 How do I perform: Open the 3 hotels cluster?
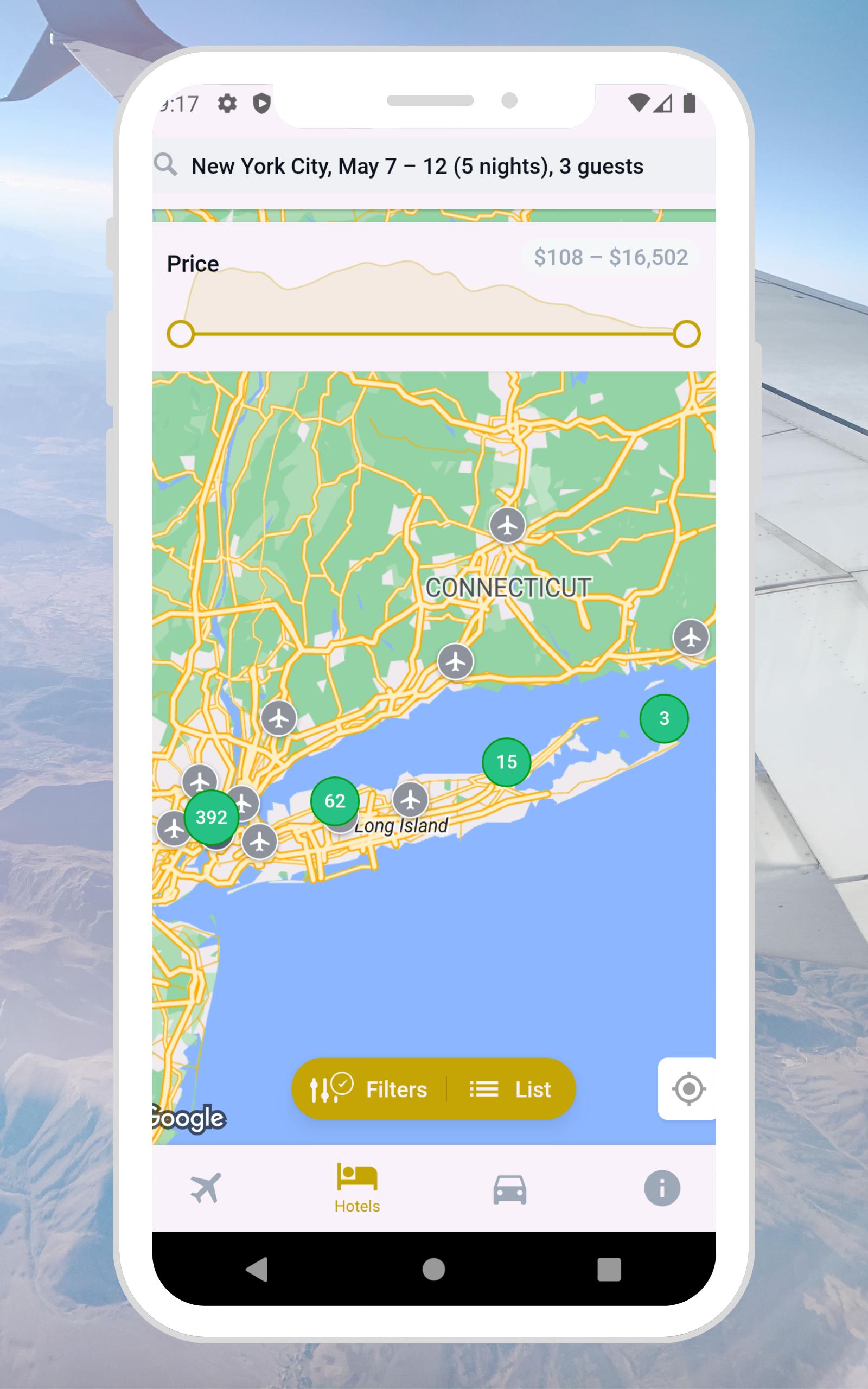[x=664, y=718]
